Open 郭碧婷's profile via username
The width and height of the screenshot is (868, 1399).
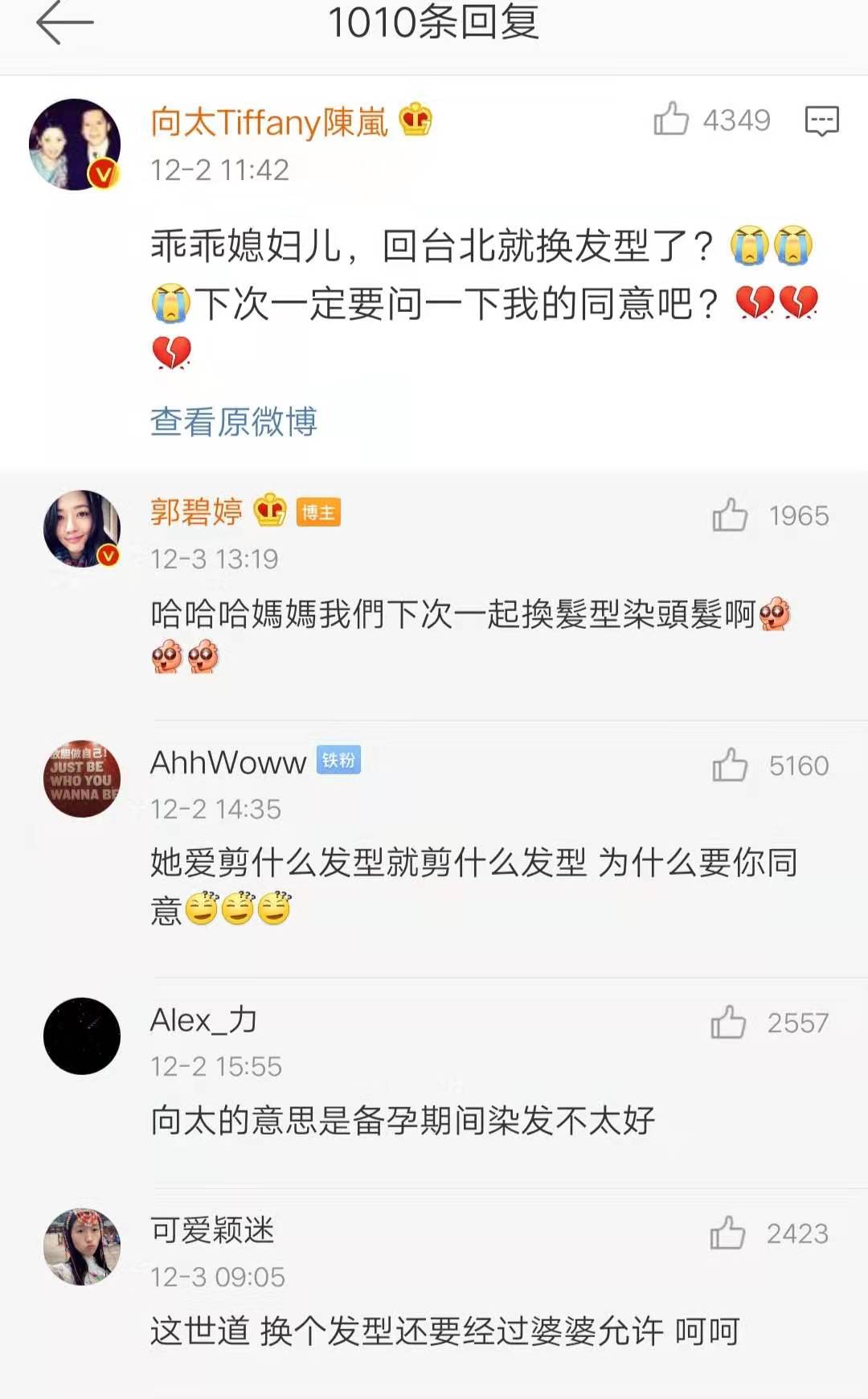[196, 512]
